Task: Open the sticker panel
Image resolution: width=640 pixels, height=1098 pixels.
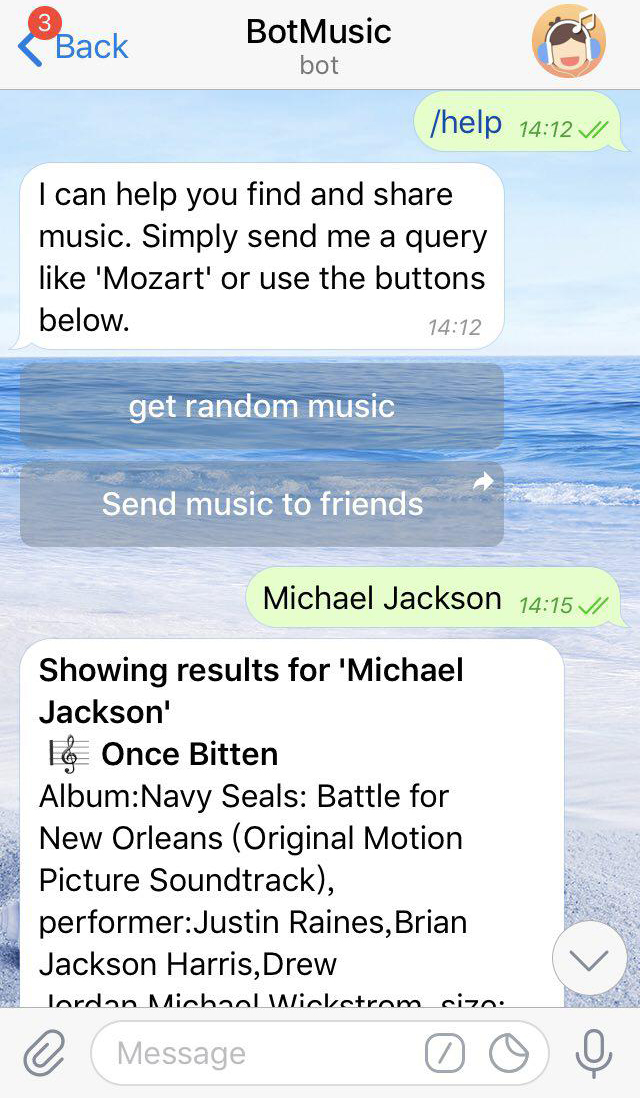Action: [x=510, y=1052]
